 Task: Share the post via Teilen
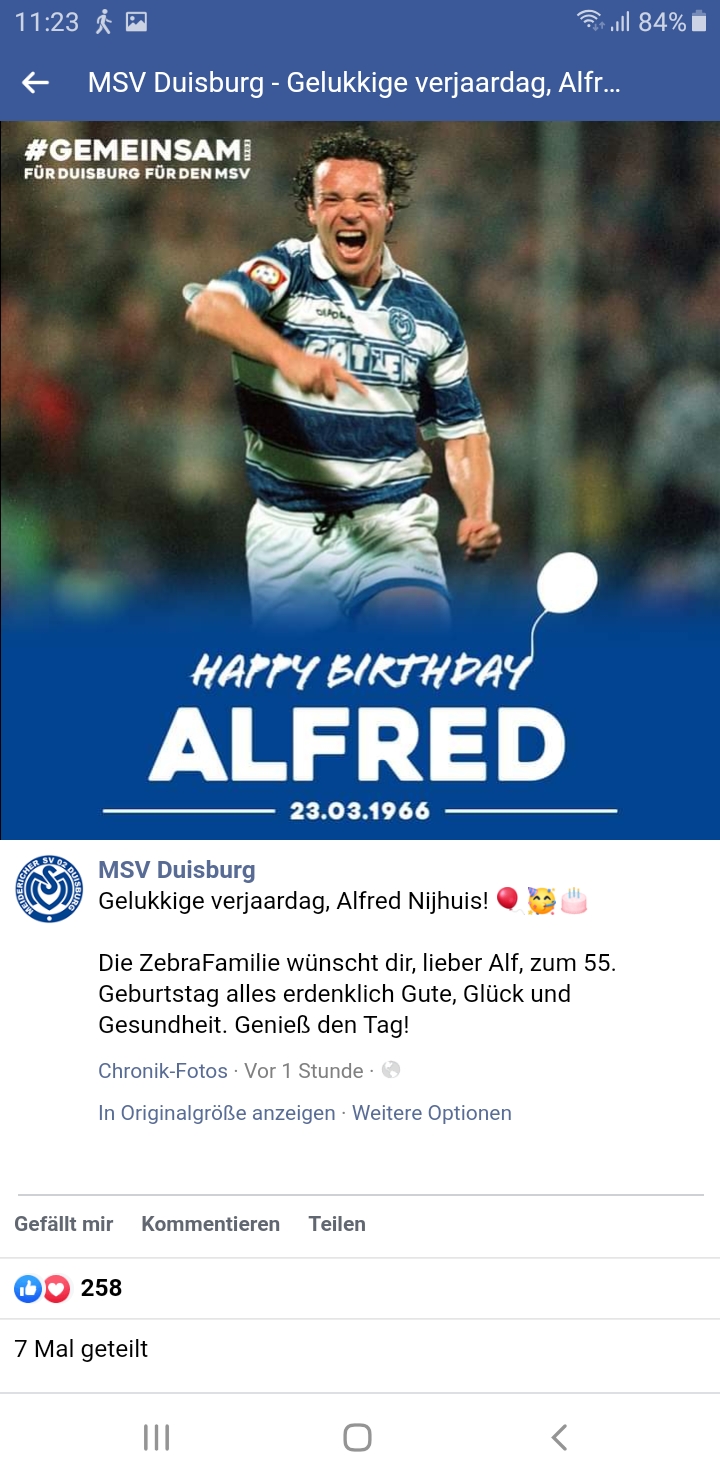pos(337,1224)
